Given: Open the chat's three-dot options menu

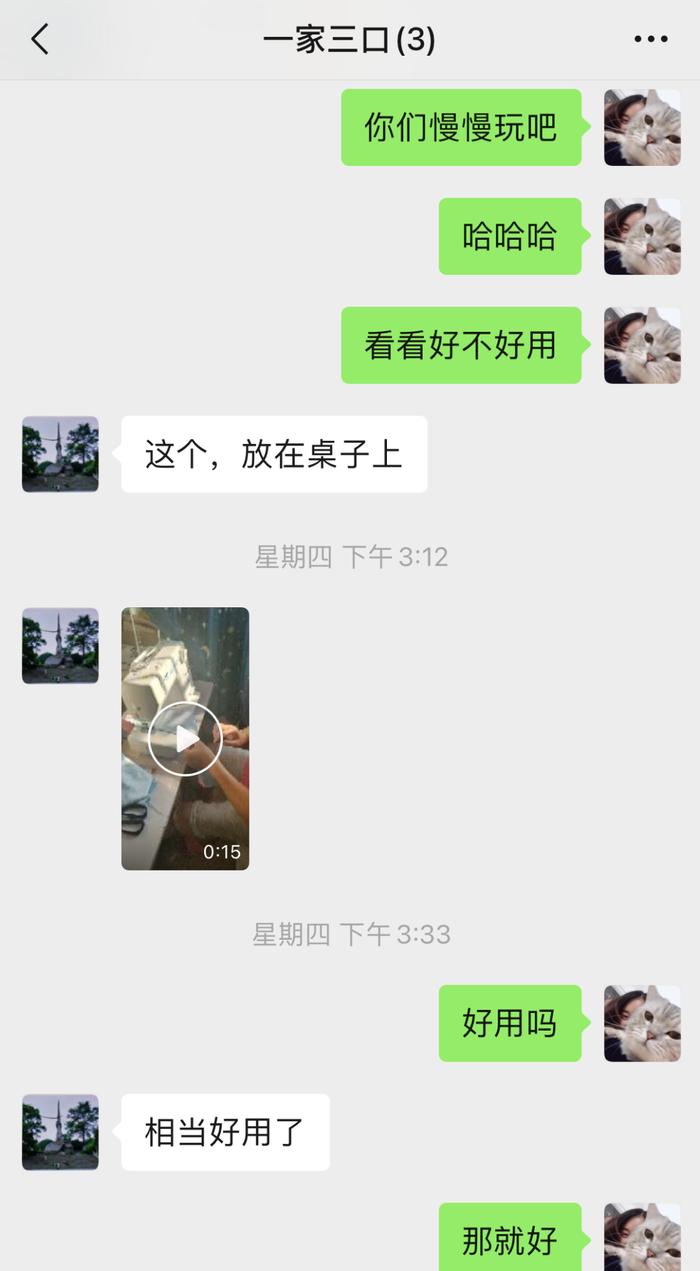Looking at the screenshot, I should coord(650,40).
